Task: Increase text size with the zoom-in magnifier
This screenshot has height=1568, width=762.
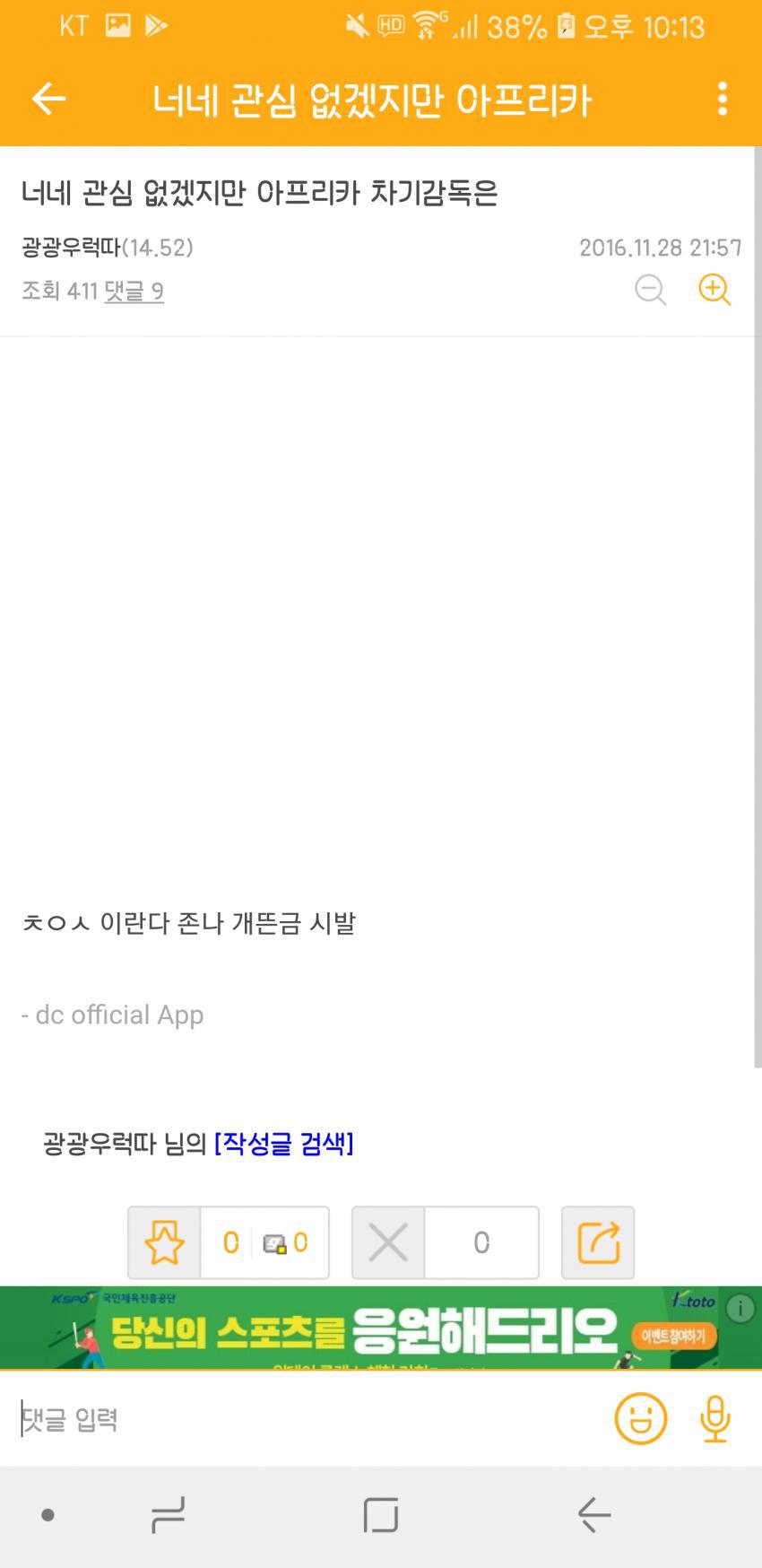Action: (714, 290)
